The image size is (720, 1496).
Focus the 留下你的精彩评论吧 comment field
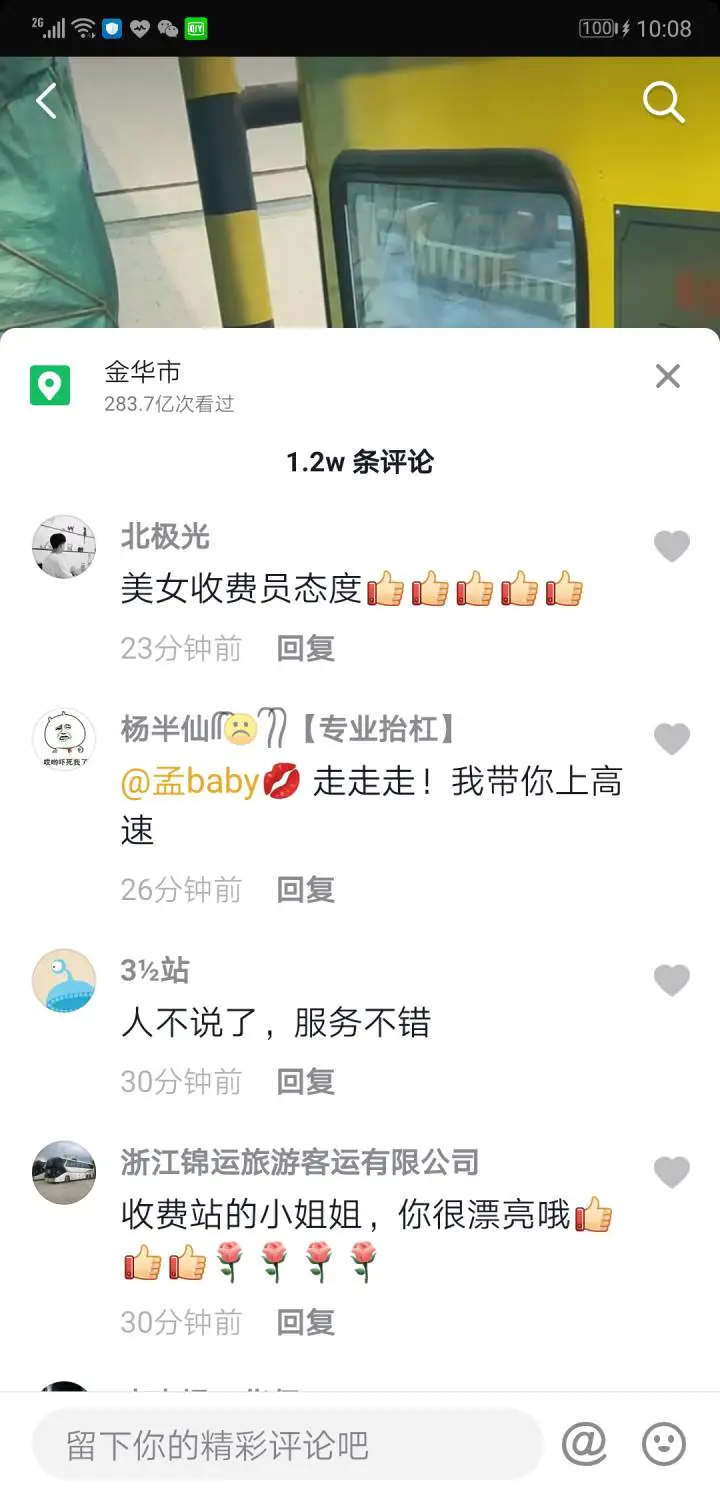pos(285,1445)
